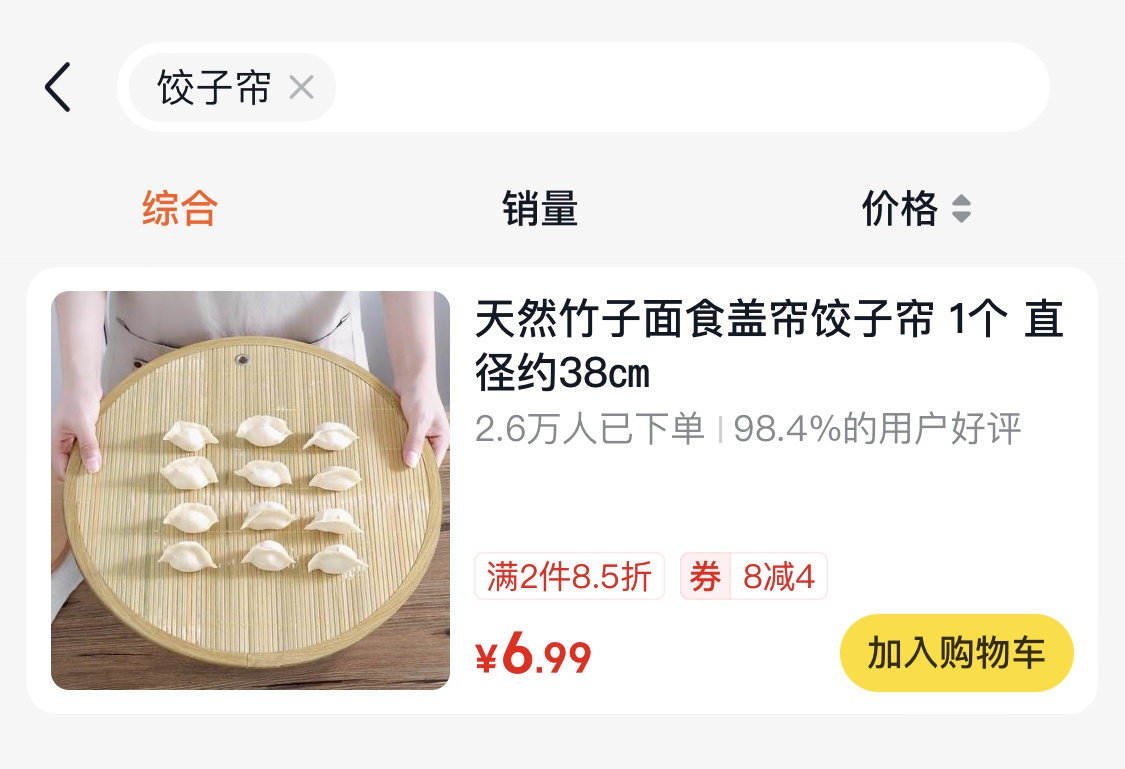Go back using the back arrow
Image resolution: width=1125 pixels, height=769 pixels.
coord(58,87)
